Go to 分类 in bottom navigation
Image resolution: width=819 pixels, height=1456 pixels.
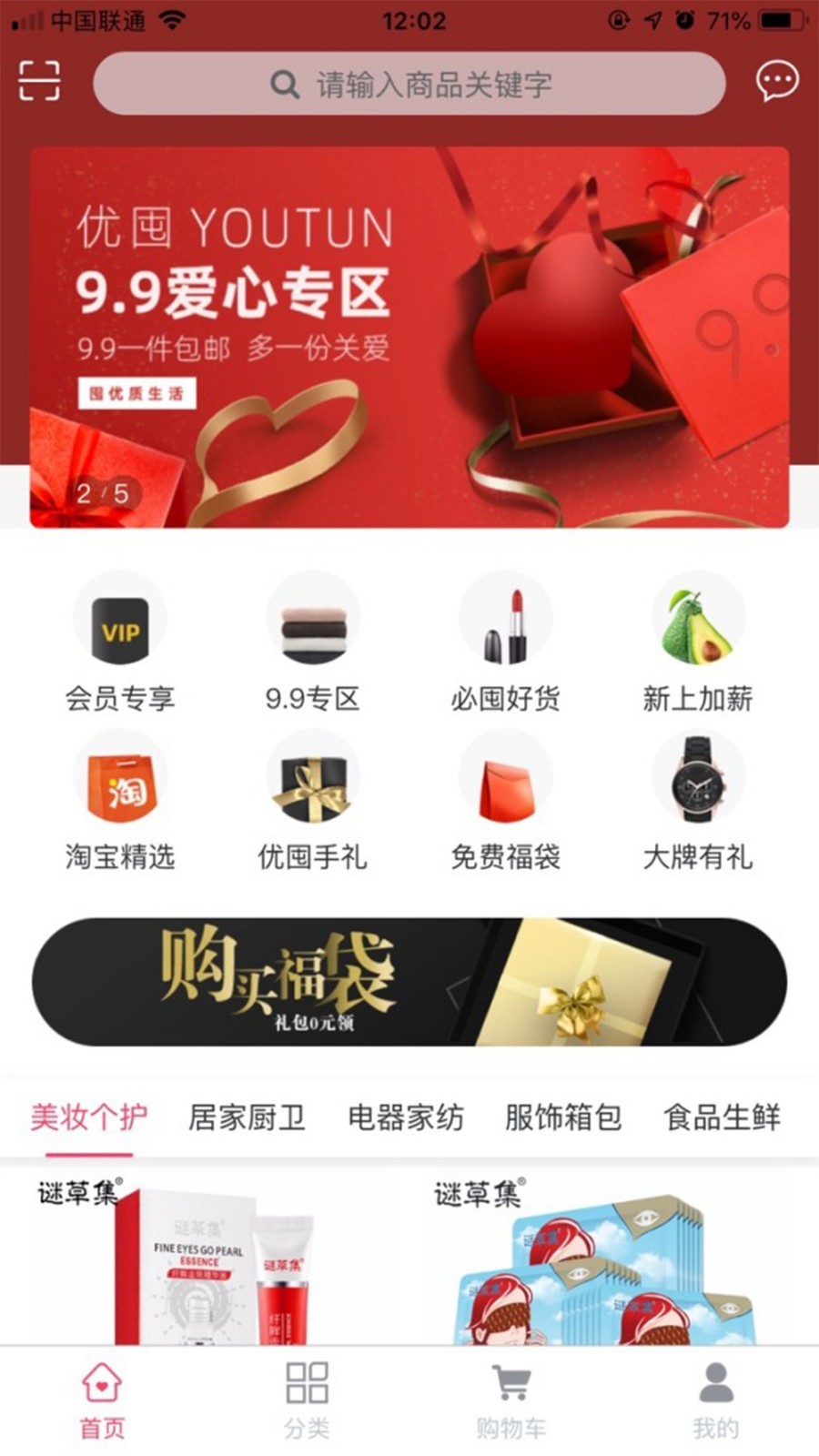pyautogui.click(x=307, y=1400)
